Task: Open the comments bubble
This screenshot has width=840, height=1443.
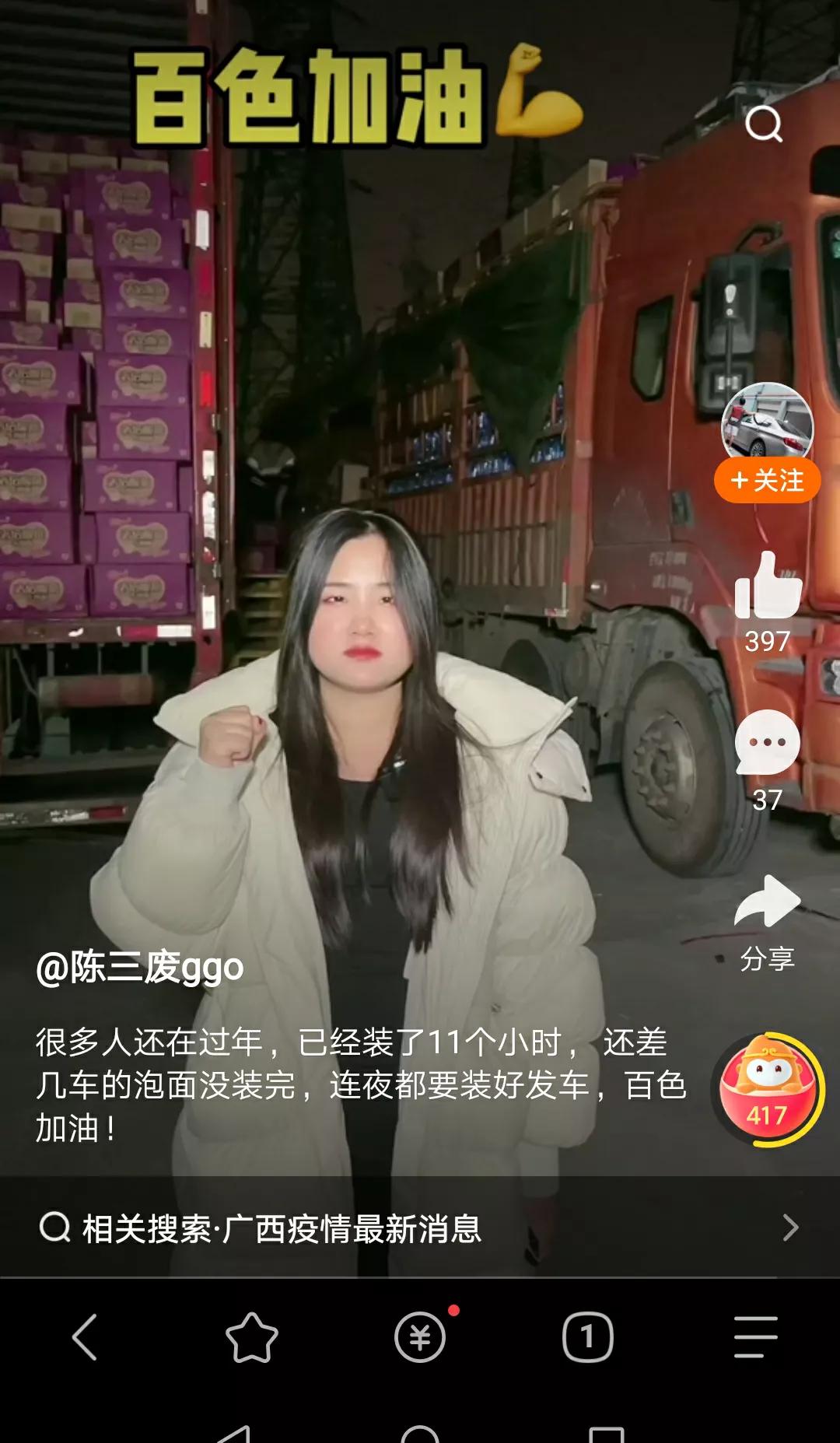Action: (768, 743)
